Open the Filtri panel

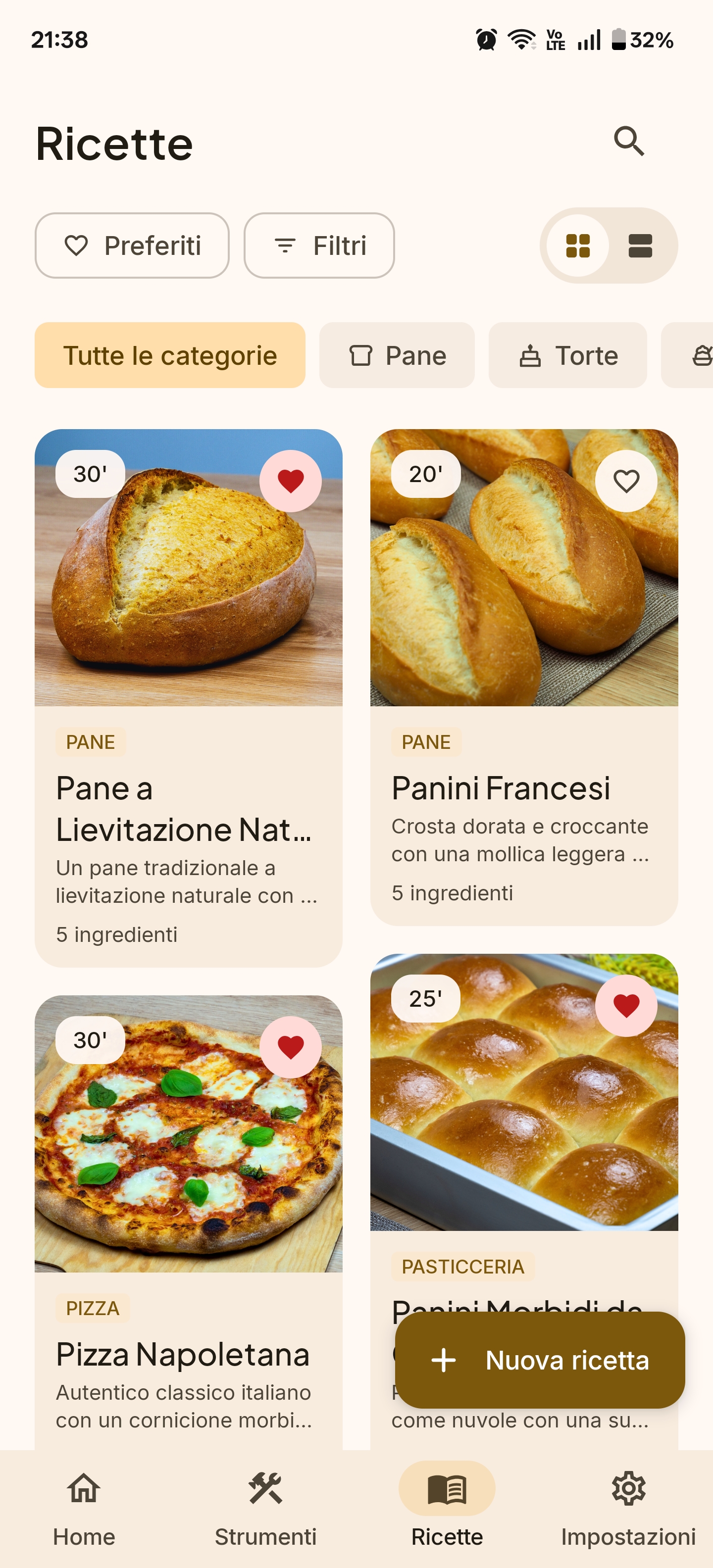click(318, 245)
